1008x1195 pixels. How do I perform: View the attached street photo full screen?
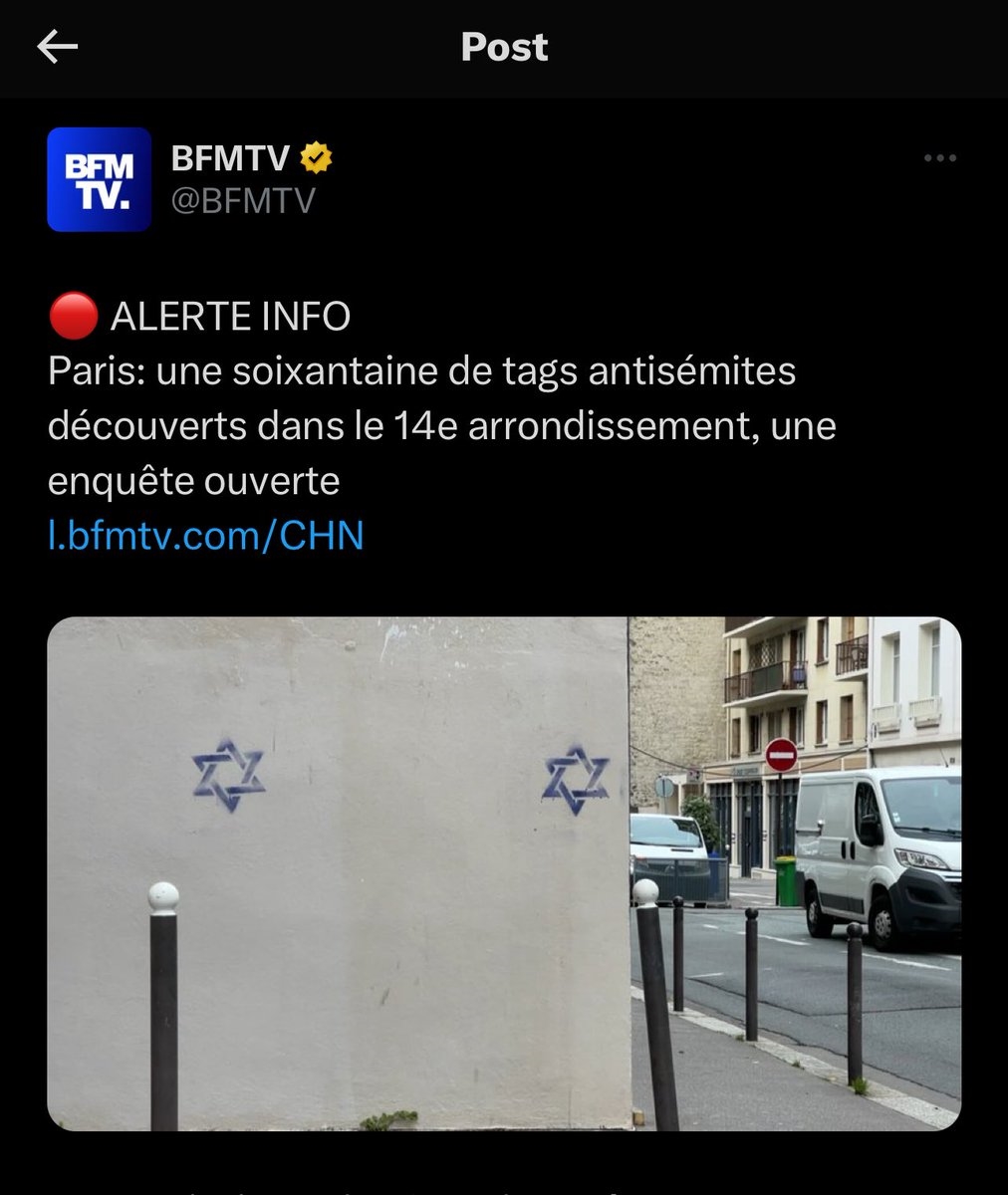pyautogui.click(x=503, y=873)
